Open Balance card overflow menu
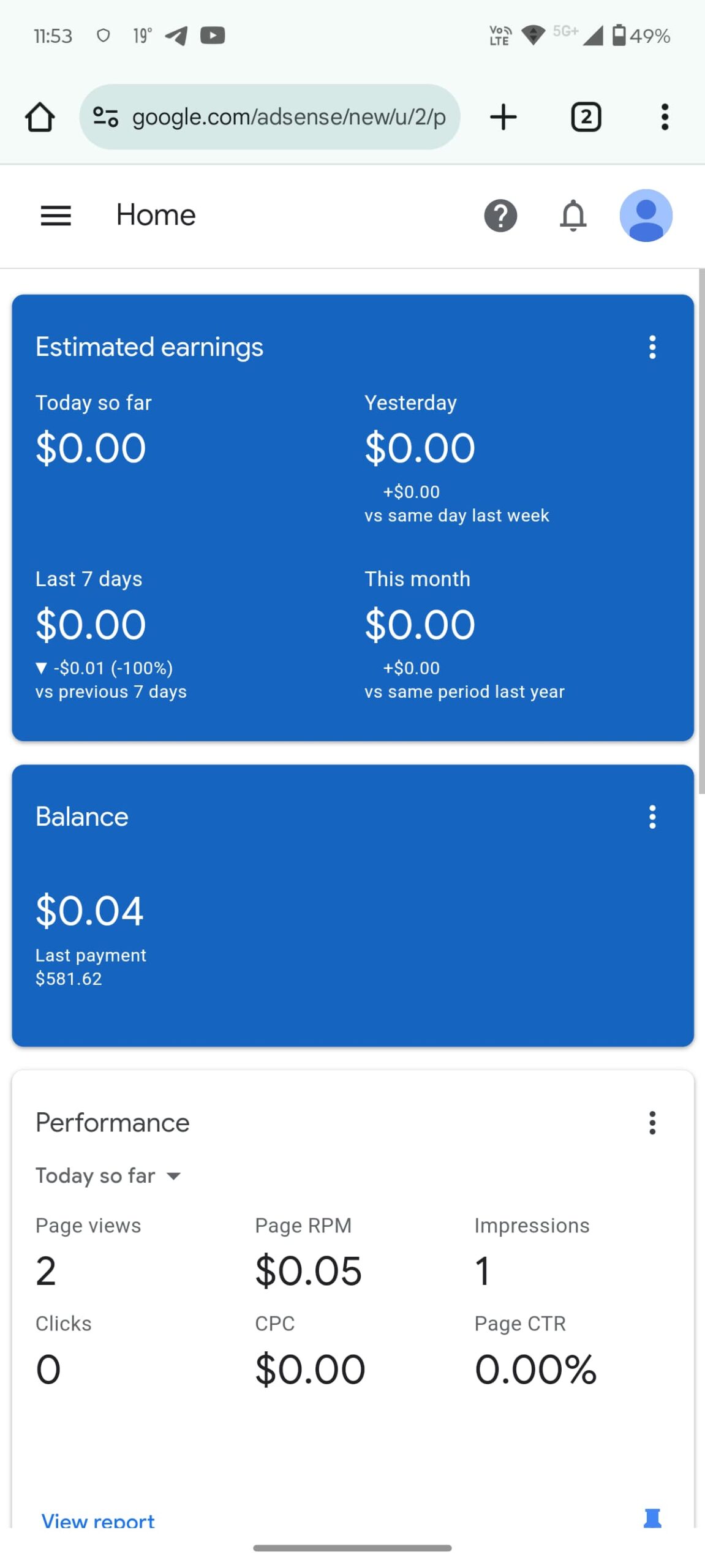705x1568 pixels. click(652, 817)
